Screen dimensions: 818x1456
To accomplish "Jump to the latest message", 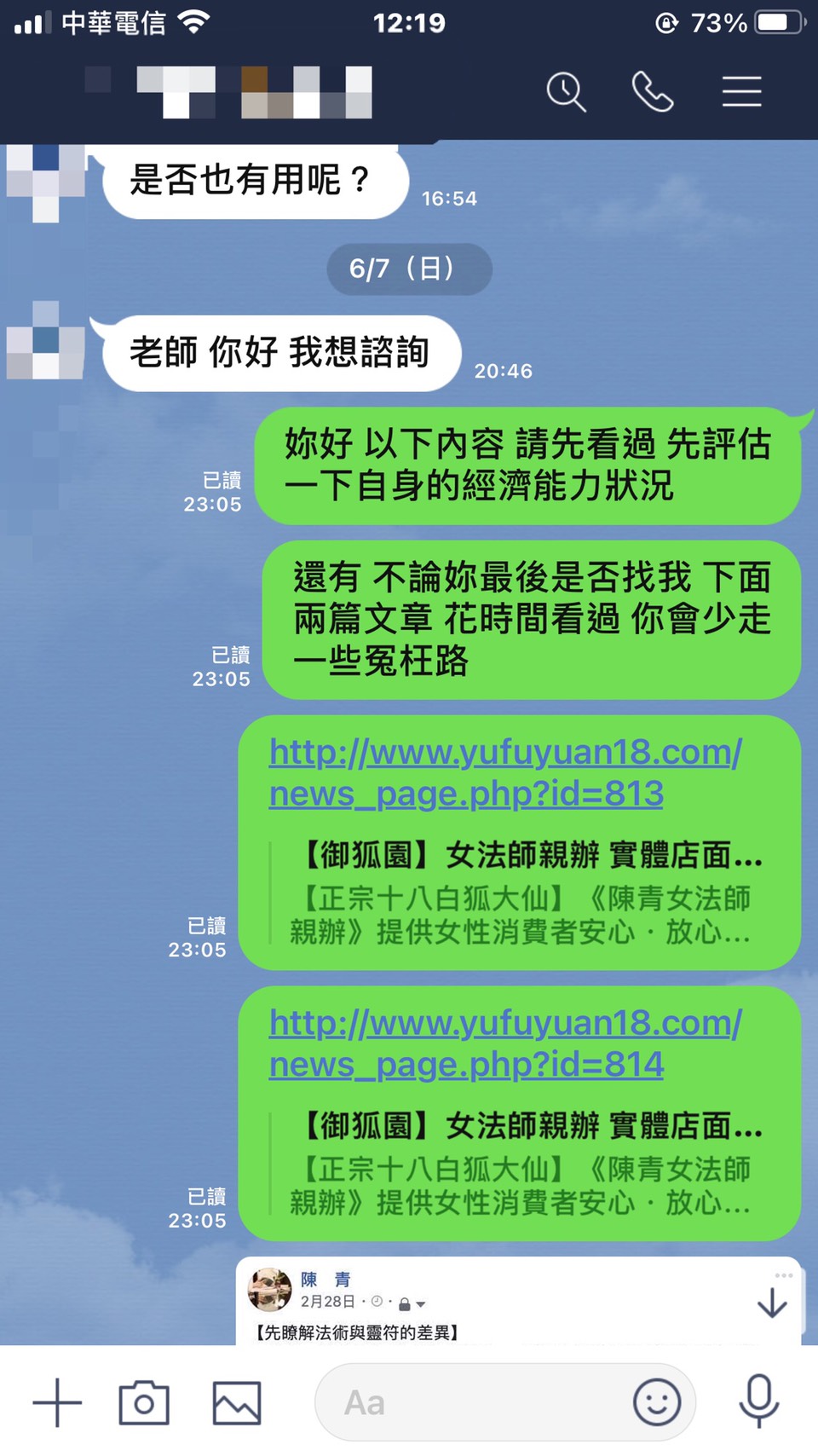I will click(772, 1303).
